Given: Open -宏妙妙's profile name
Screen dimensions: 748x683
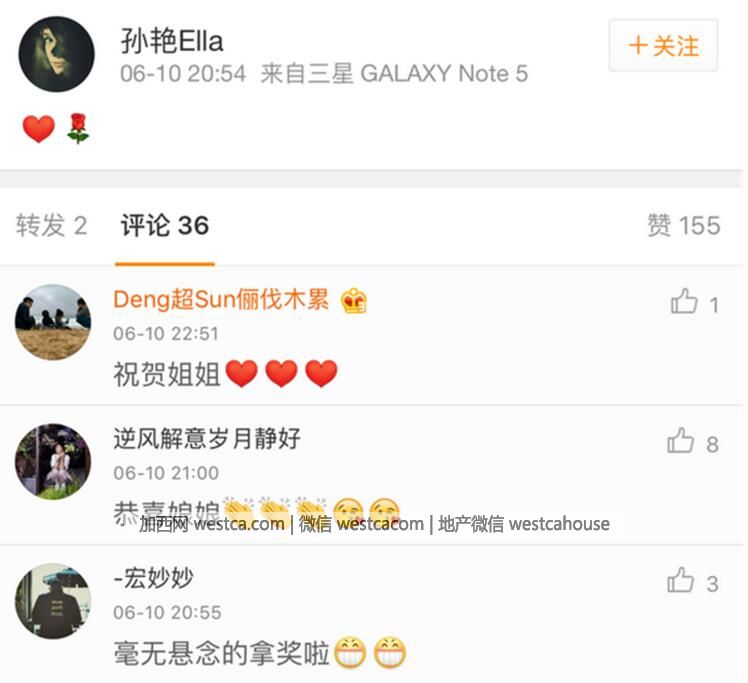Looking at the screenshot, I should tap(153, 578).
